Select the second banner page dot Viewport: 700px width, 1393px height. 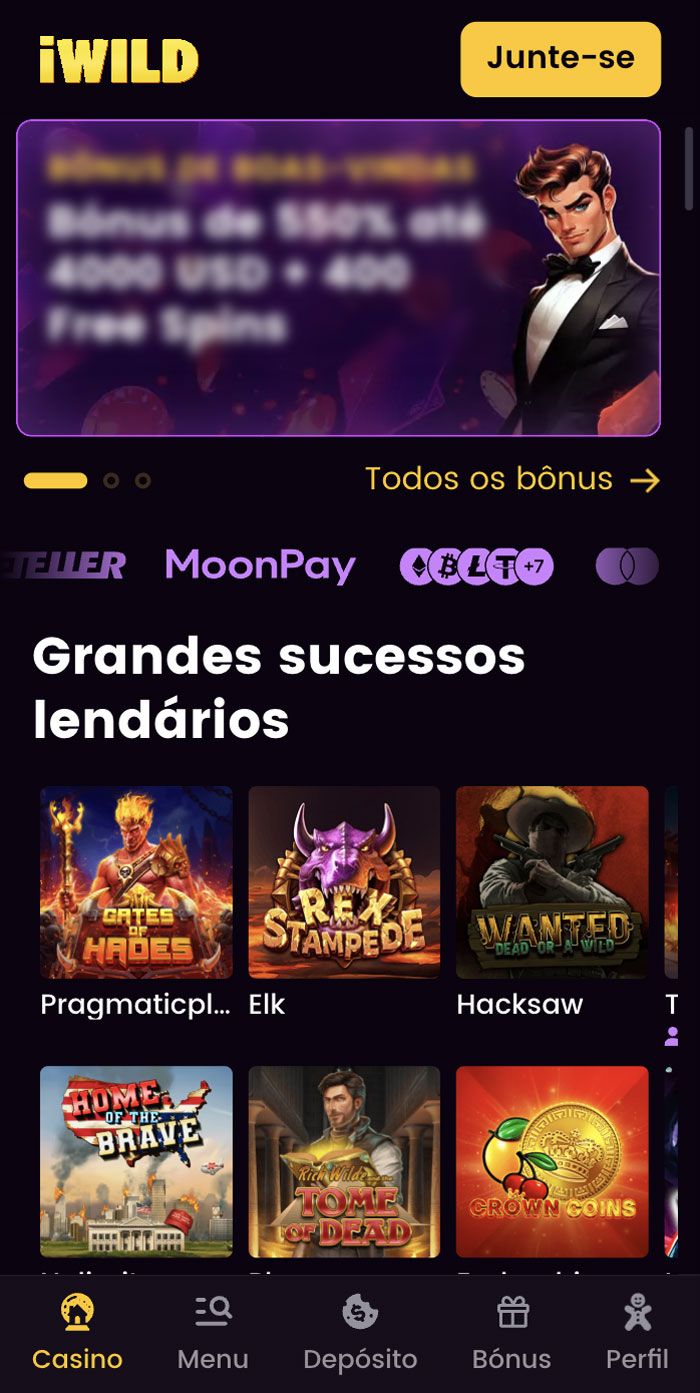click(x=111, y=481)
